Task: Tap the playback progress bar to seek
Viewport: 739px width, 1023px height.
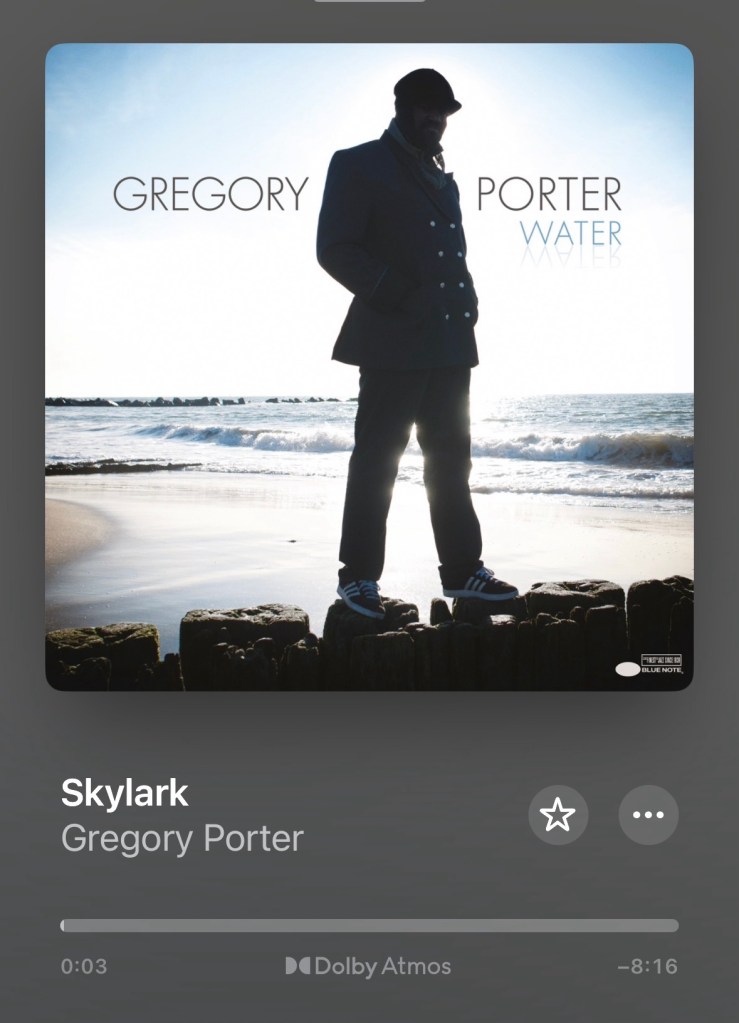Action: (x=369, y=925)
